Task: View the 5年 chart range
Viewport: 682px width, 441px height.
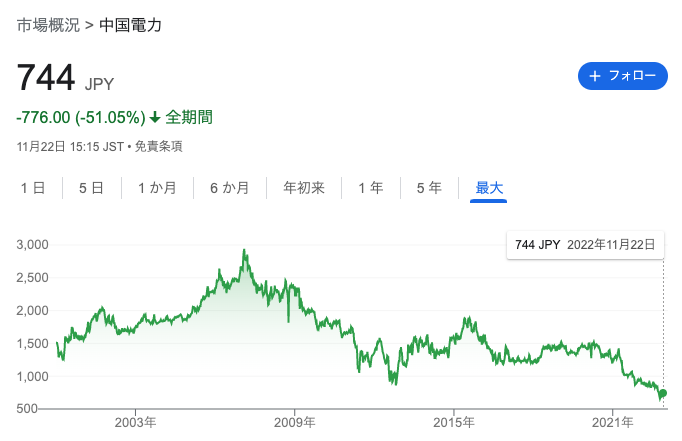Action: coord(428,187)
